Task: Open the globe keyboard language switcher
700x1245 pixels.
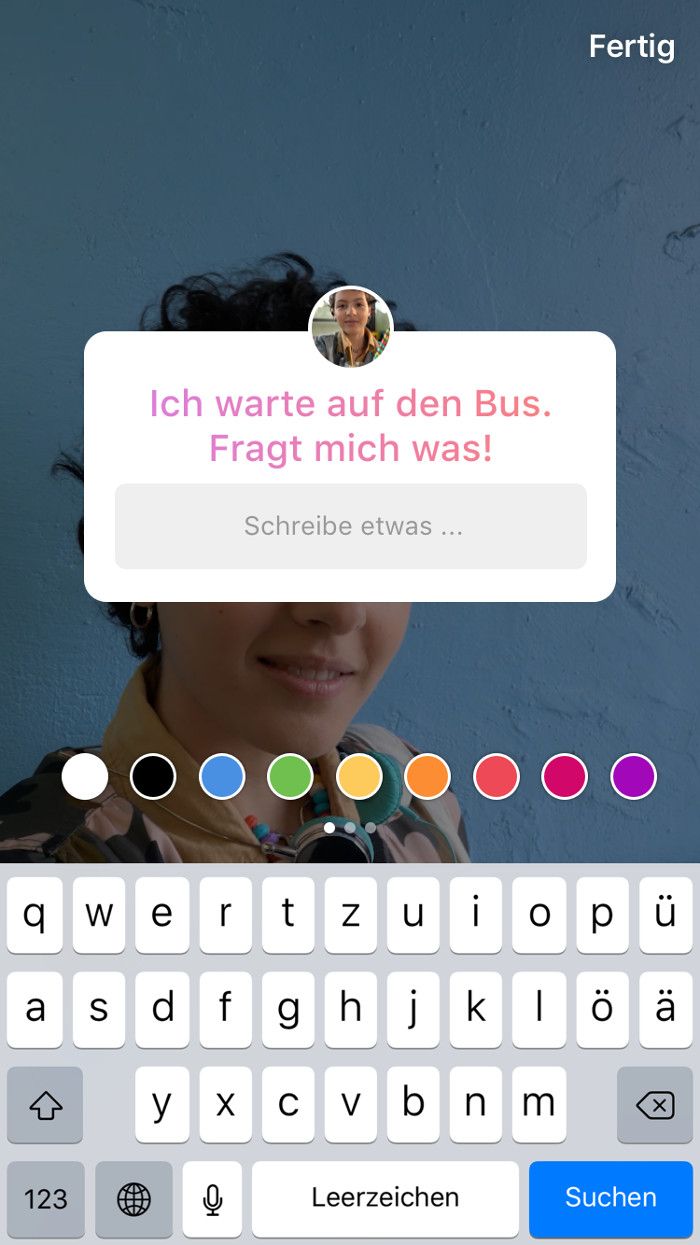Action: pos(134,1198)
